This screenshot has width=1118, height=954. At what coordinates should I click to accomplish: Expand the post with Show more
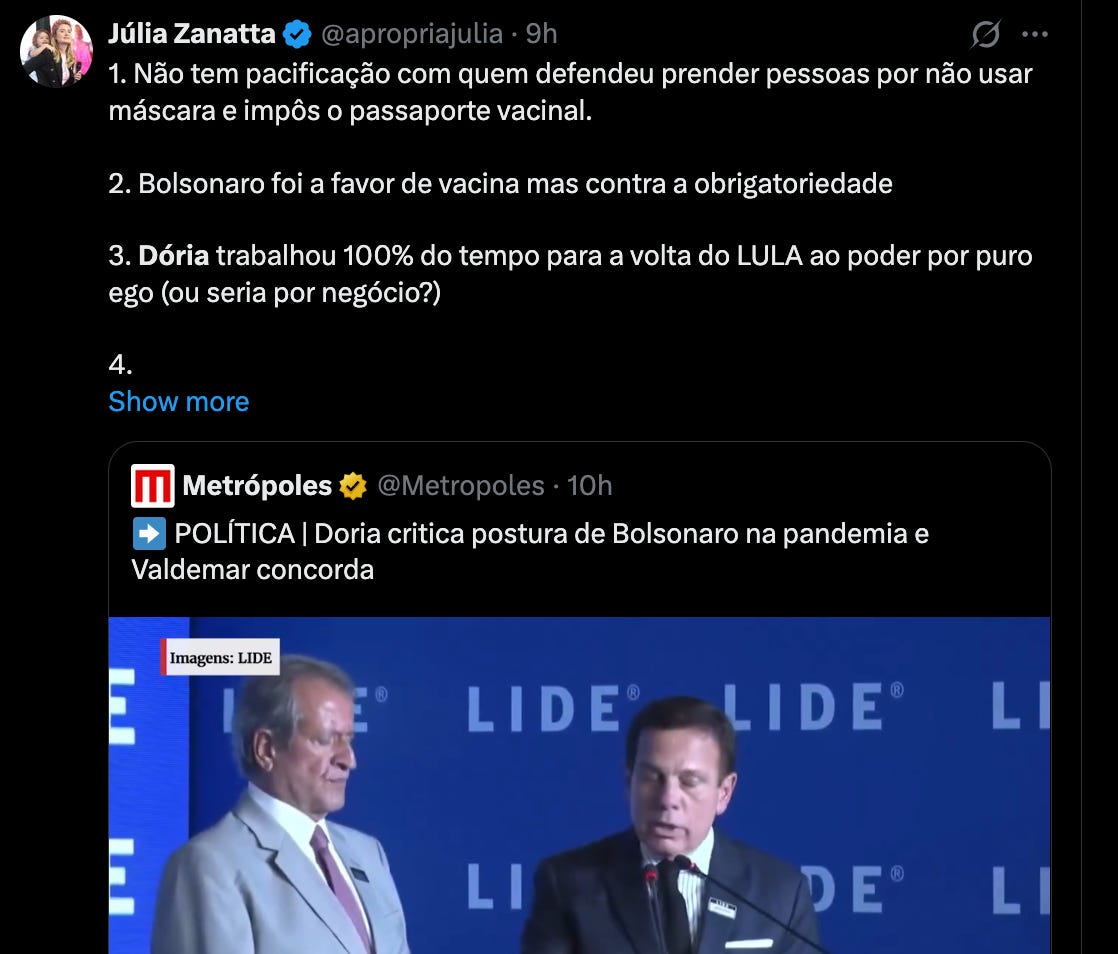pos(178,401)
